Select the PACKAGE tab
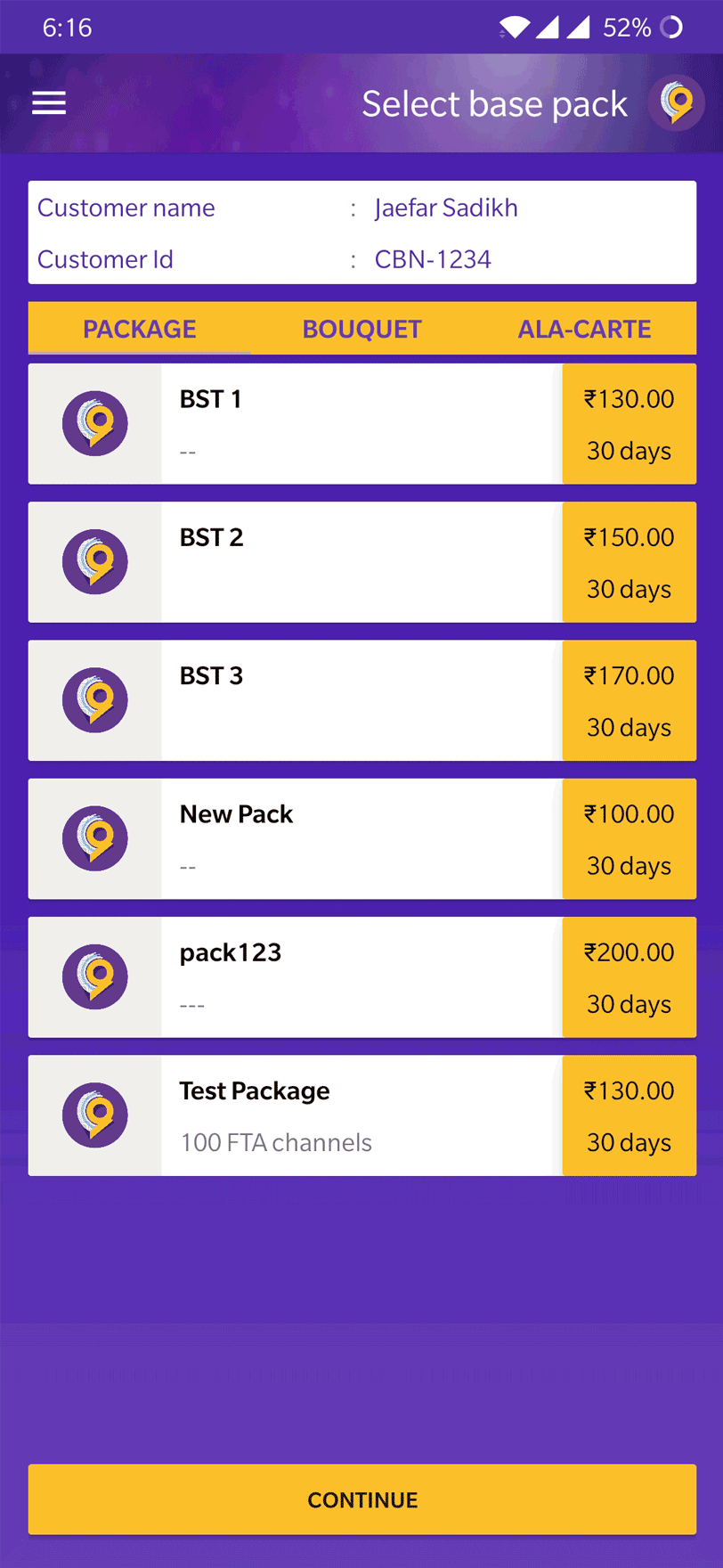Viewport: 723px width, 1568px height. [140, 328]
